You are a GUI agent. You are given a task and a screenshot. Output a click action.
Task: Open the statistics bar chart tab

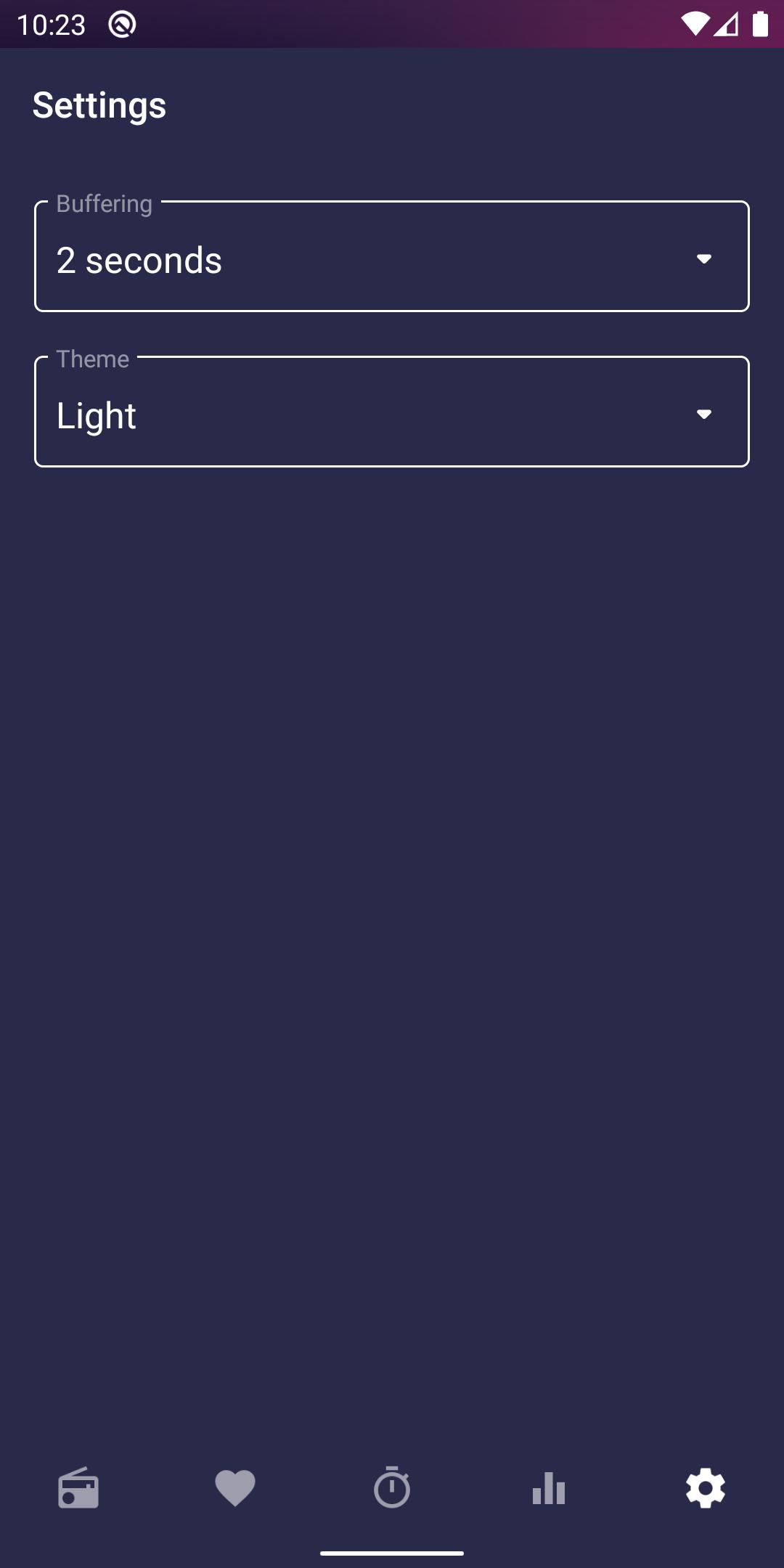click(549, 1488)
